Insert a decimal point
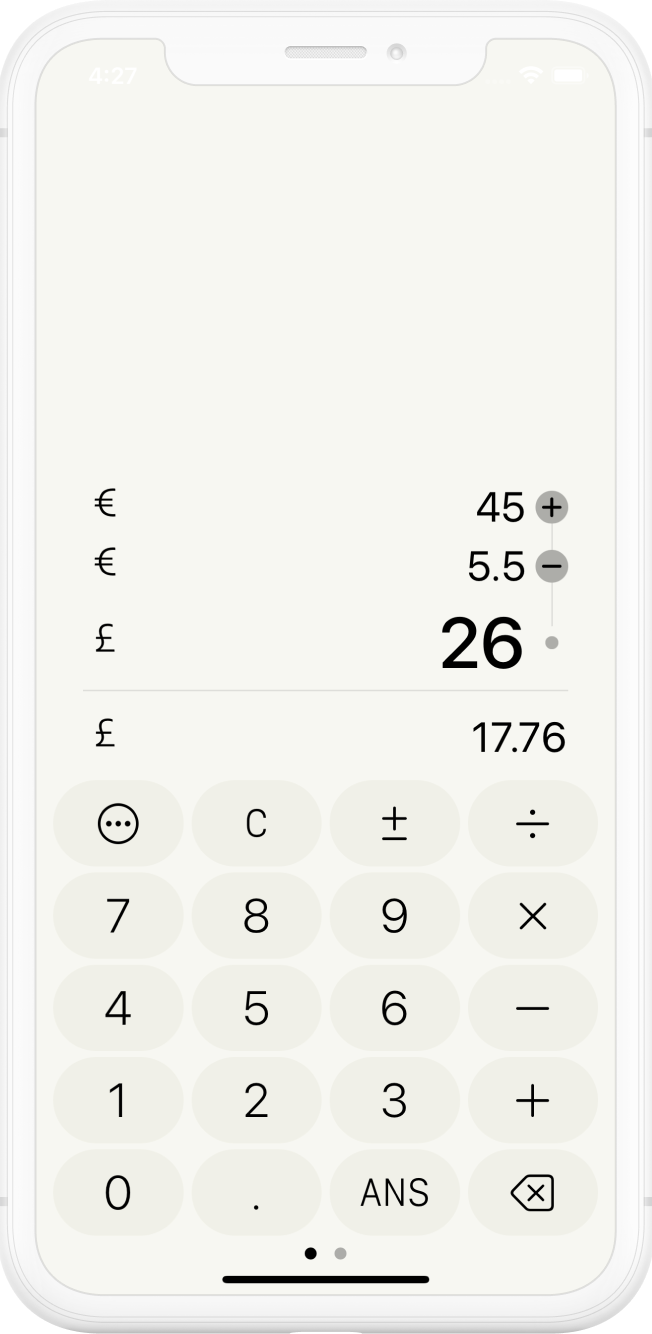The width and height of the screenshot is (652, 1334). coord(256,1192)
